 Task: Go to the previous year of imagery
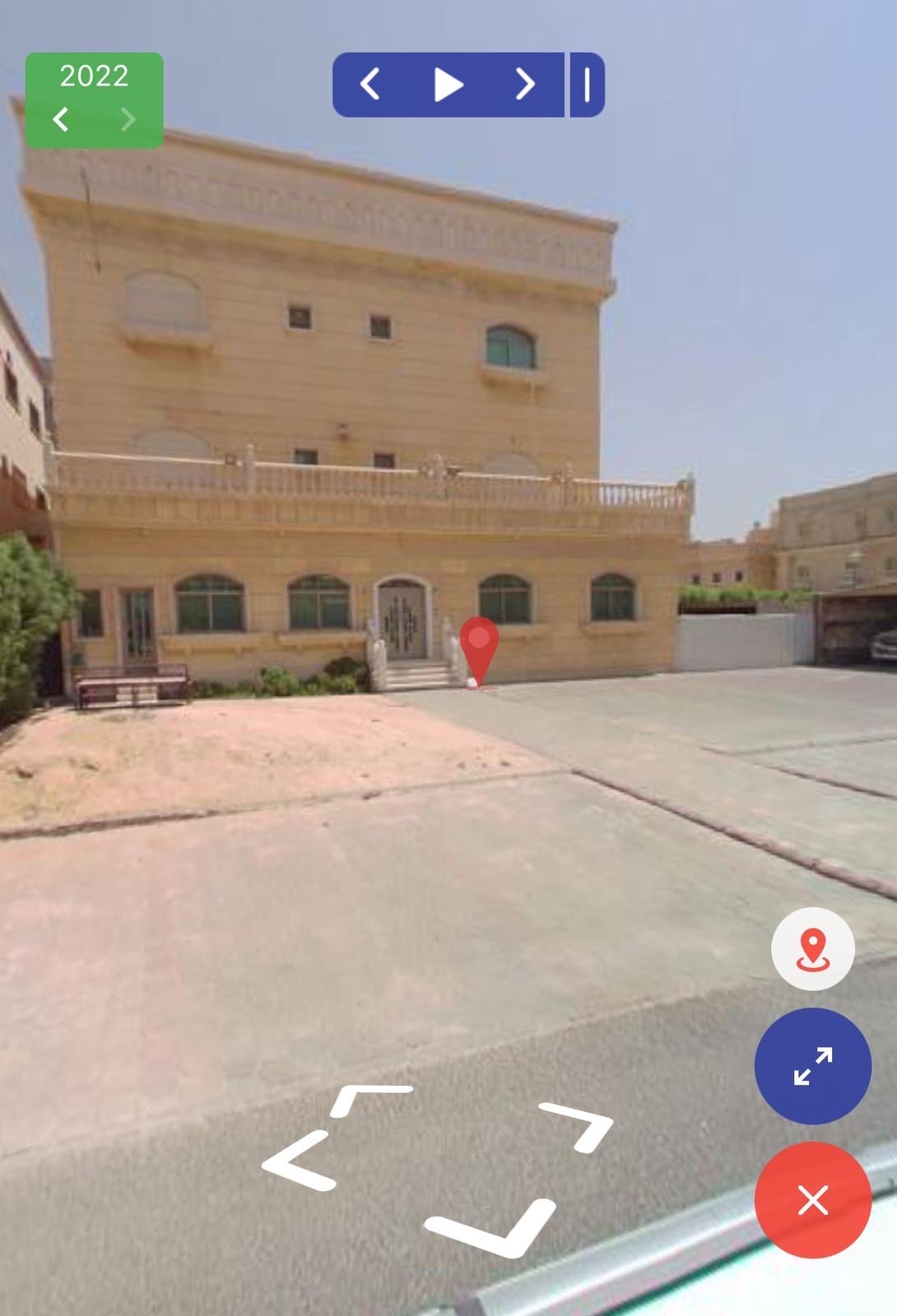(x=61, y=120)
